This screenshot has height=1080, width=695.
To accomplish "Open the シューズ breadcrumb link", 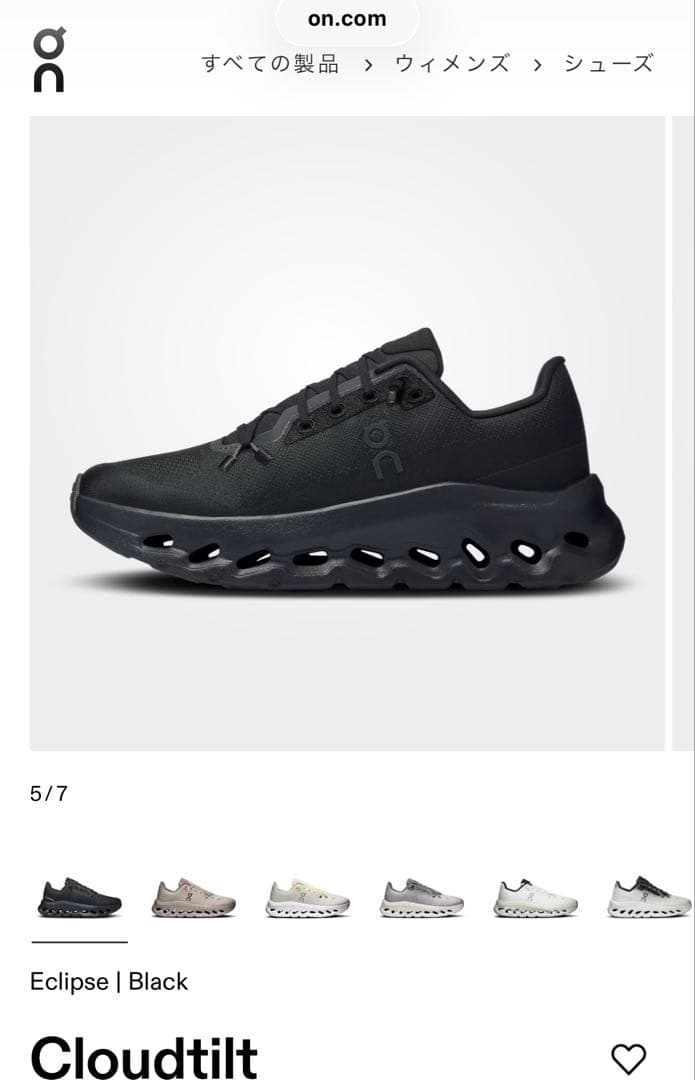I will 608,64.
